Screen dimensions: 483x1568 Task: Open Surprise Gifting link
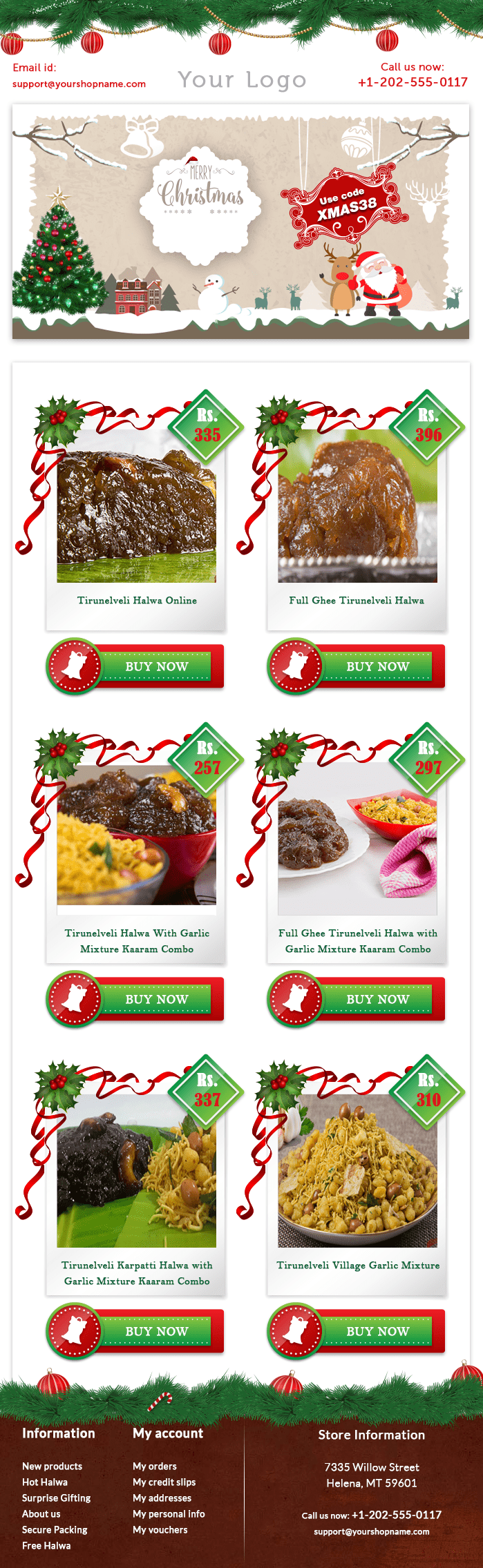click(x=56, y=1498)
